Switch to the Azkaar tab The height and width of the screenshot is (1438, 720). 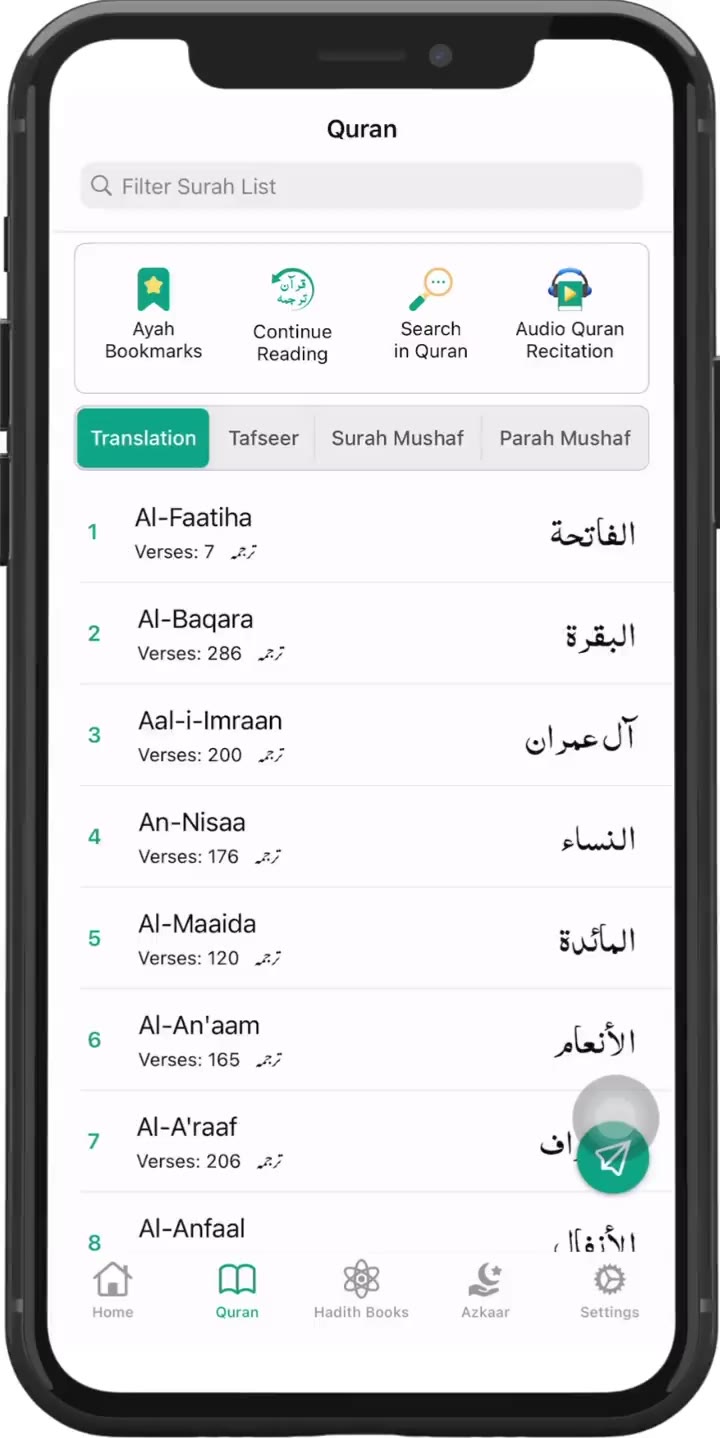click(x=485, y=1291)
